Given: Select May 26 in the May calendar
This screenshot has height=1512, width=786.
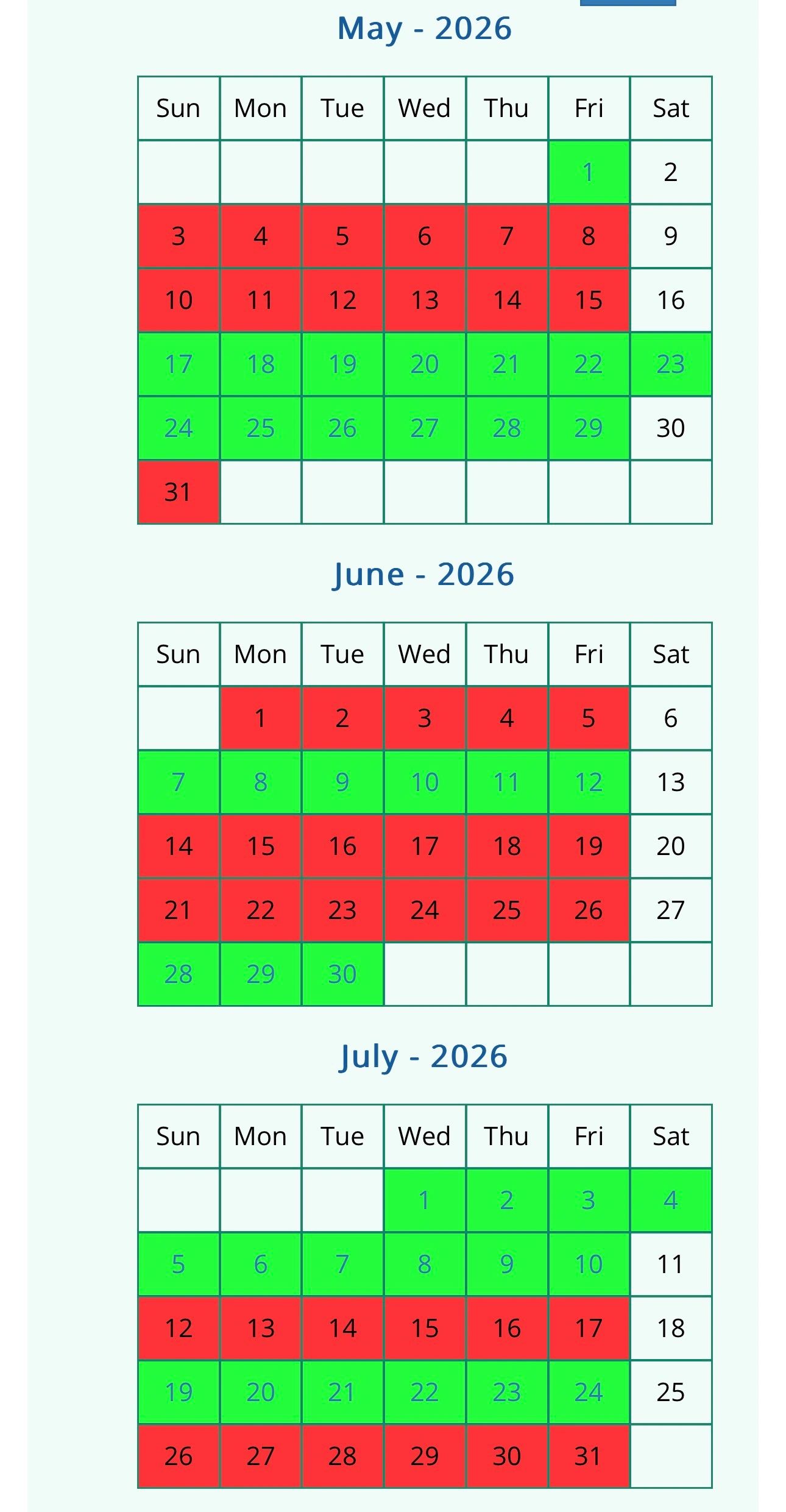Looking at the screenshot, I should pos(342,428).
